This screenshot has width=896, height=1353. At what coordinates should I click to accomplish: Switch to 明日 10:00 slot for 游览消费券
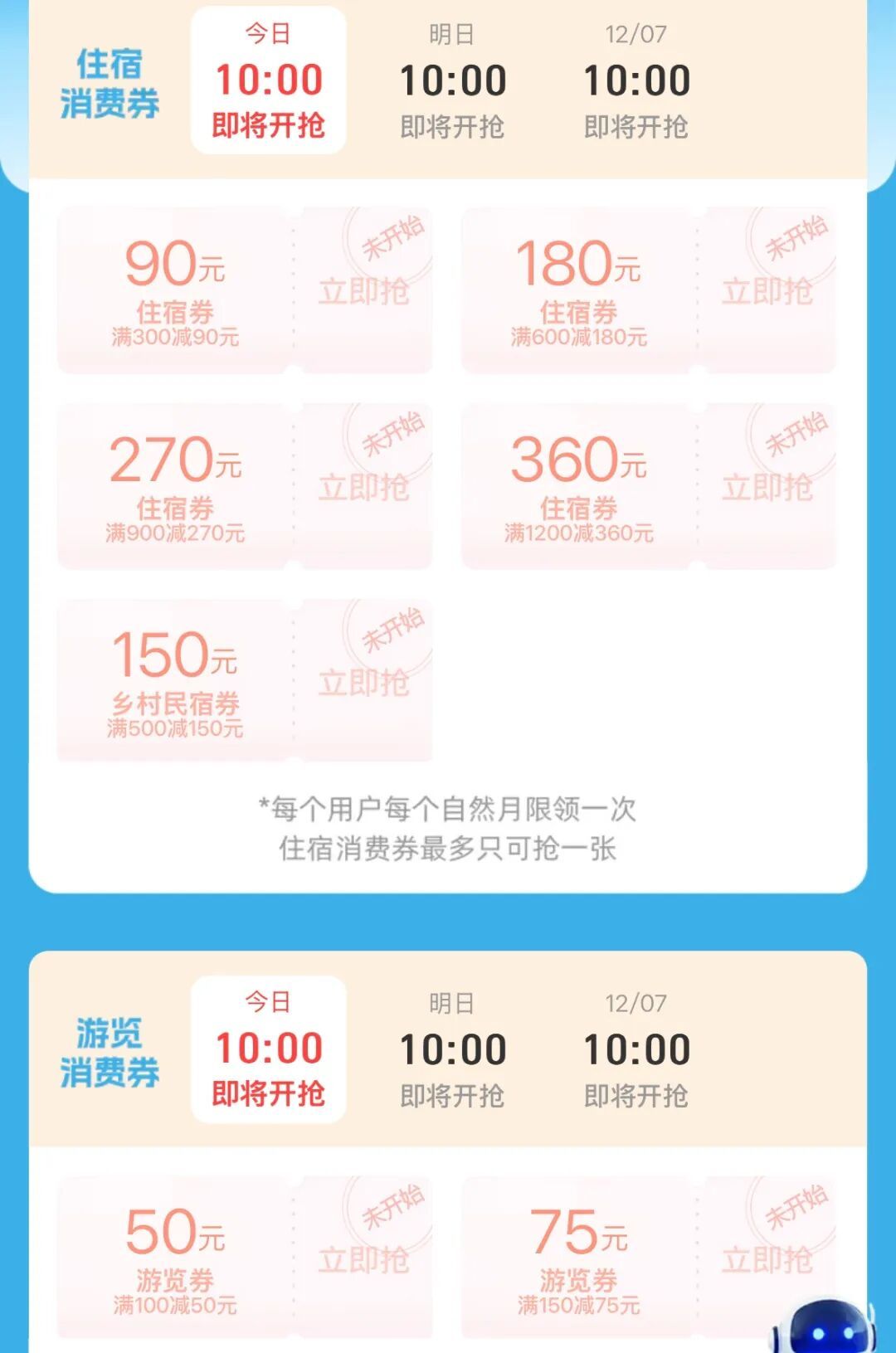(x=452, y=1049)
